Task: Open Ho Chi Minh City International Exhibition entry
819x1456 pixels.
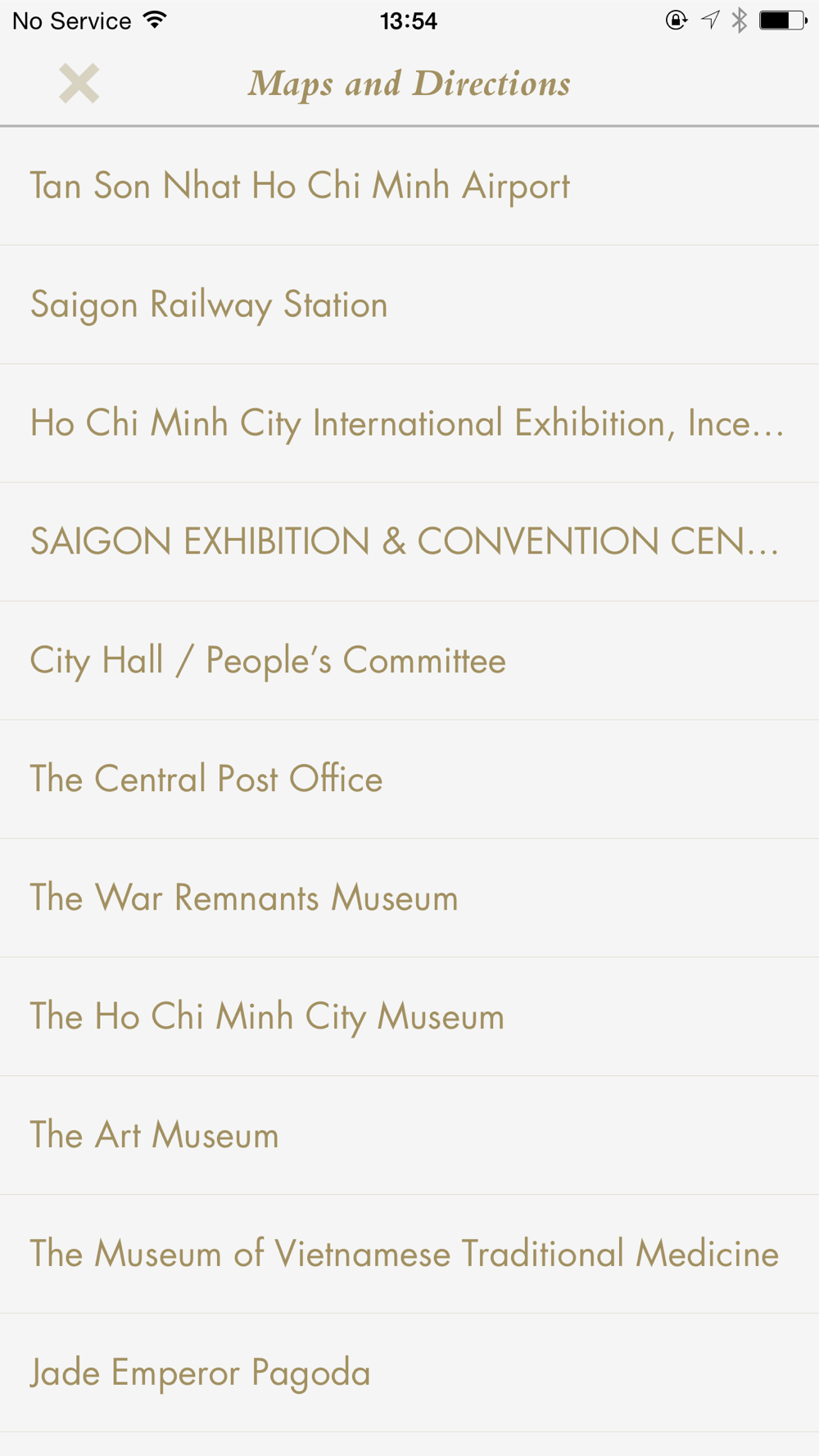Action: coord(409,423)
